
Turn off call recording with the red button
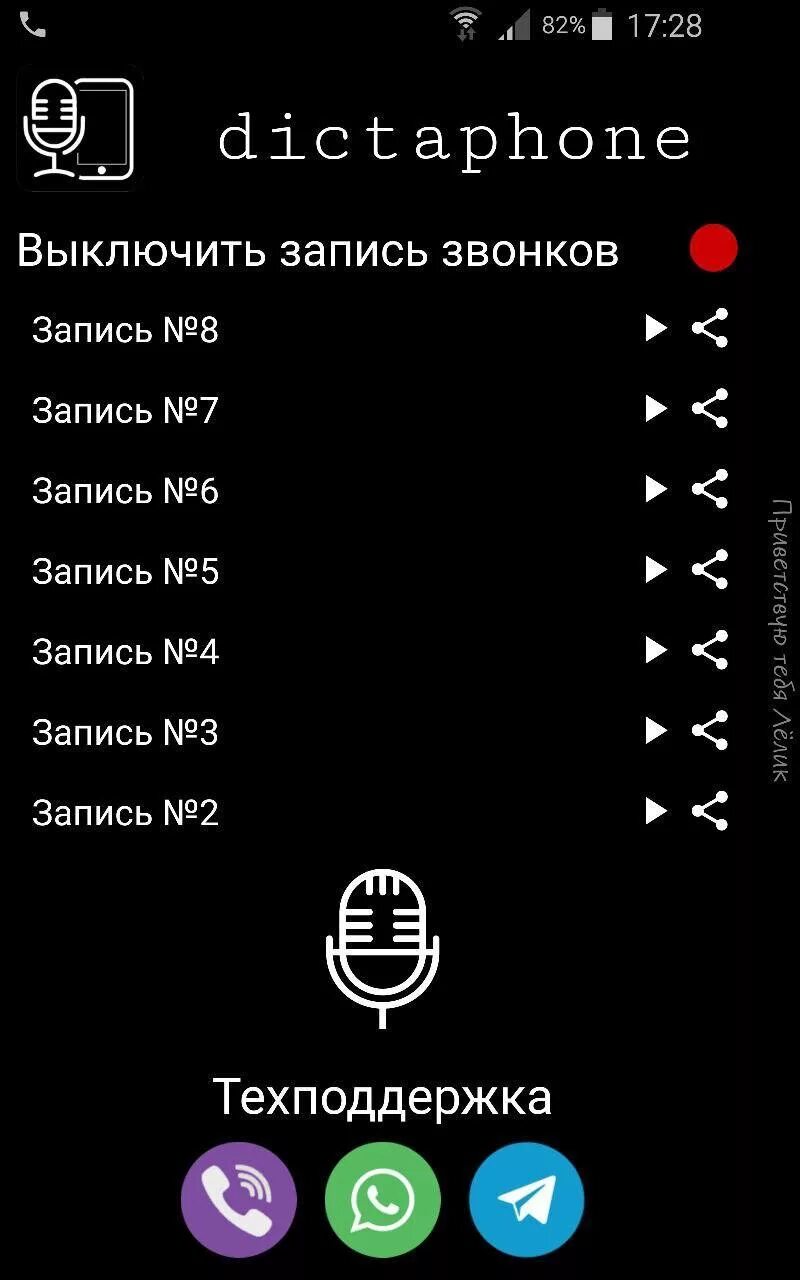[713, 249]
